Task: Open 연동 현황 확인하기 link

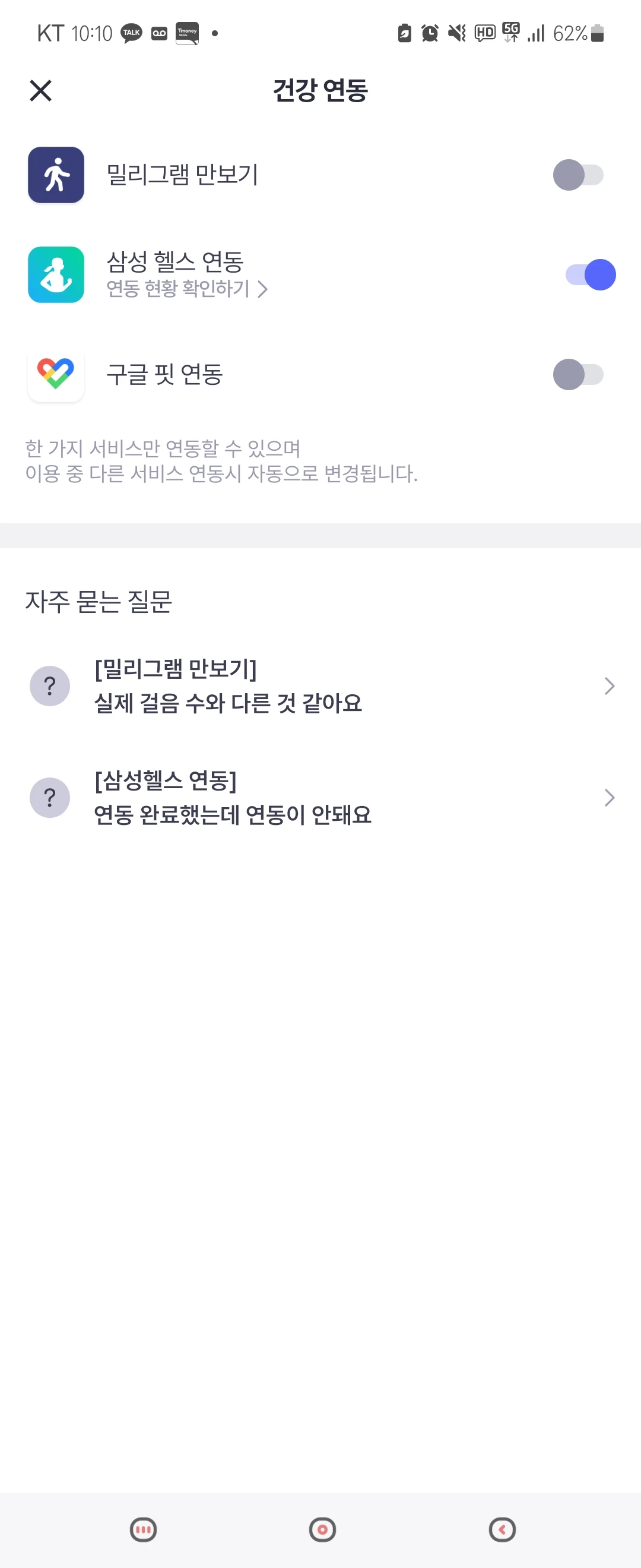Action: coord(186,289)
